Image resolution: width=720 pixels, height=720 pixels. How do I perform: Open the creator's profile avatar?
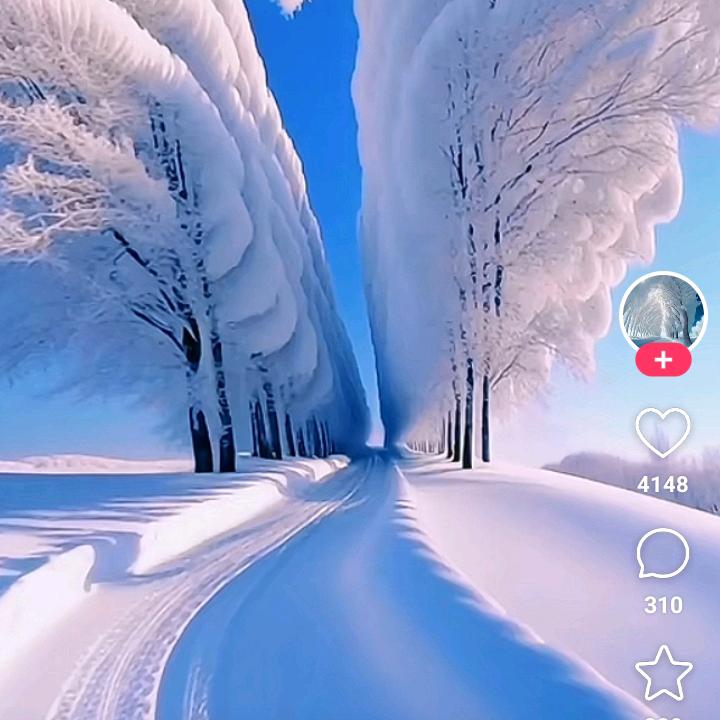tap(662, 312)
